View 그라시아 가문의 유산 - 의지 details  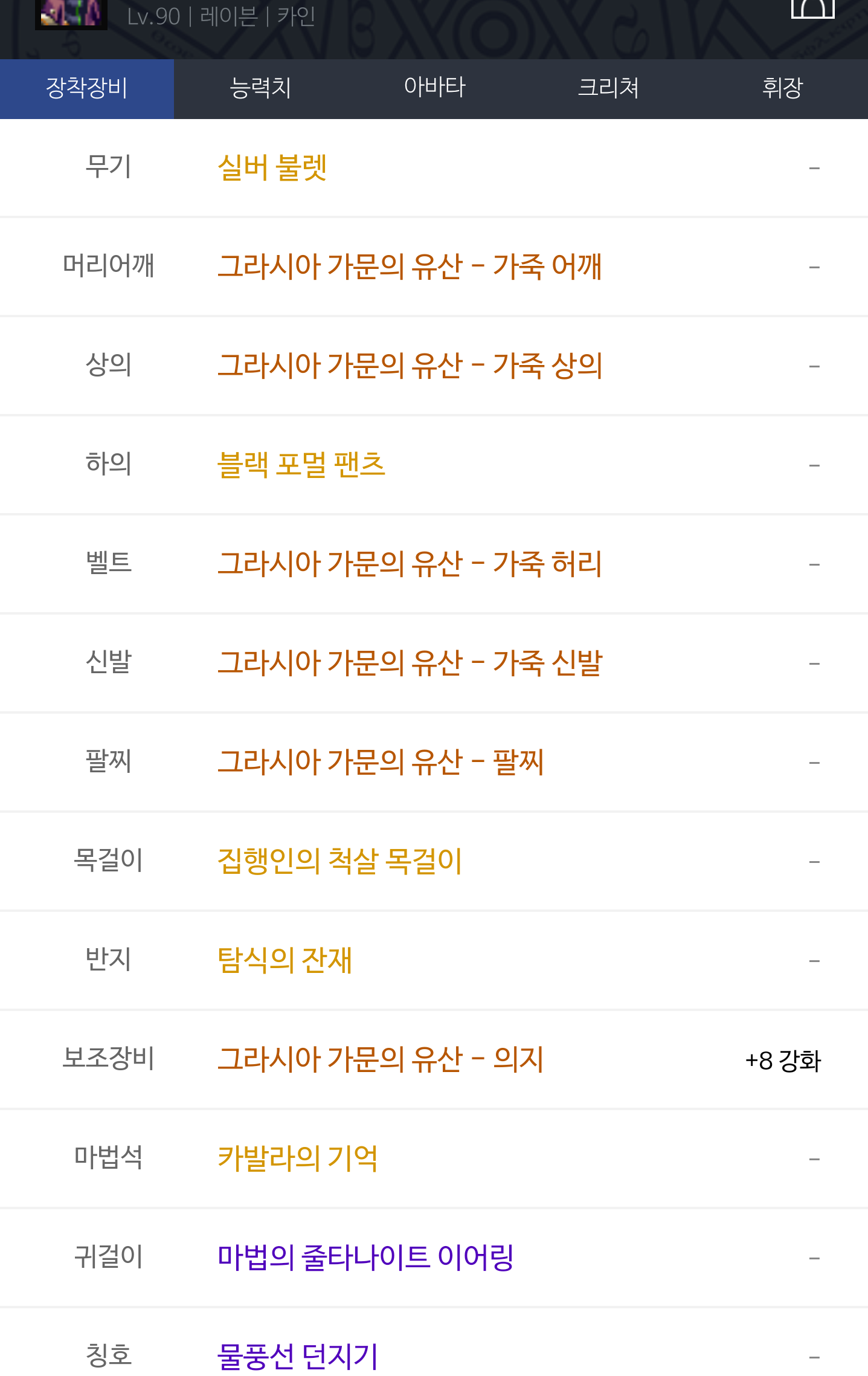point(381,1059)
